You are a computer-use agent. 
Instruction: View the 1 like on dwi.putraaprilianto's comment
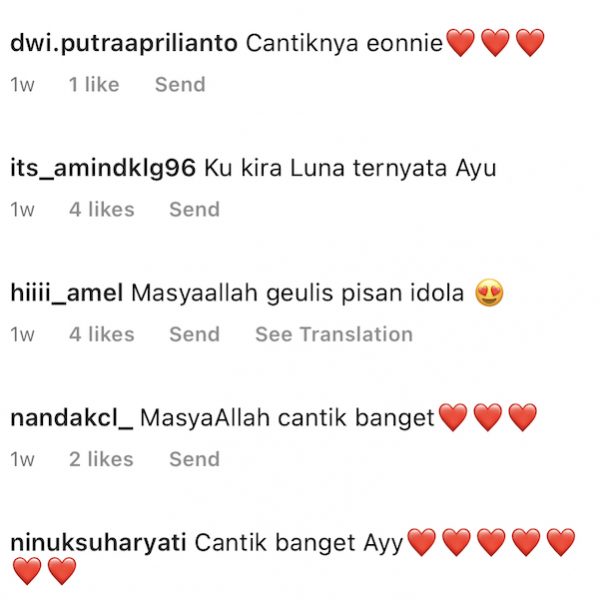point(94,85)
